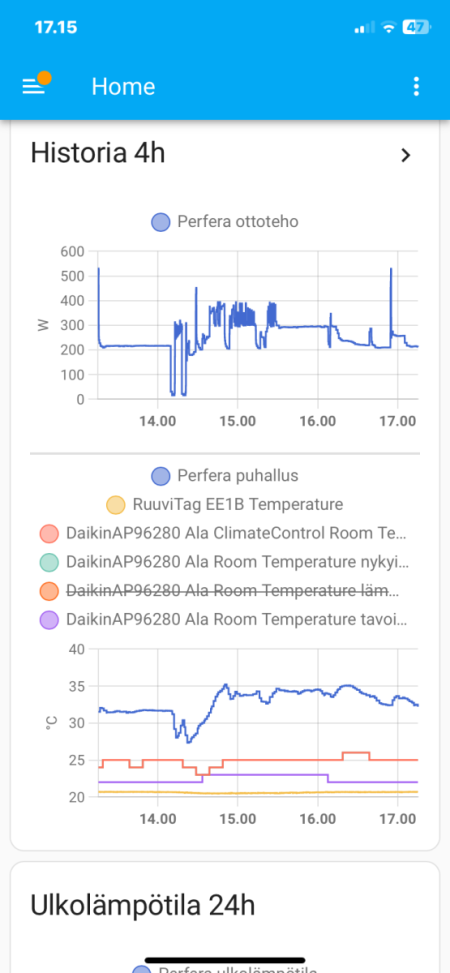The width and height of the screenshot is (450, 973).
Task: Toggle Daikin Room Temperature nykyinen series
Action: (225, 563)
